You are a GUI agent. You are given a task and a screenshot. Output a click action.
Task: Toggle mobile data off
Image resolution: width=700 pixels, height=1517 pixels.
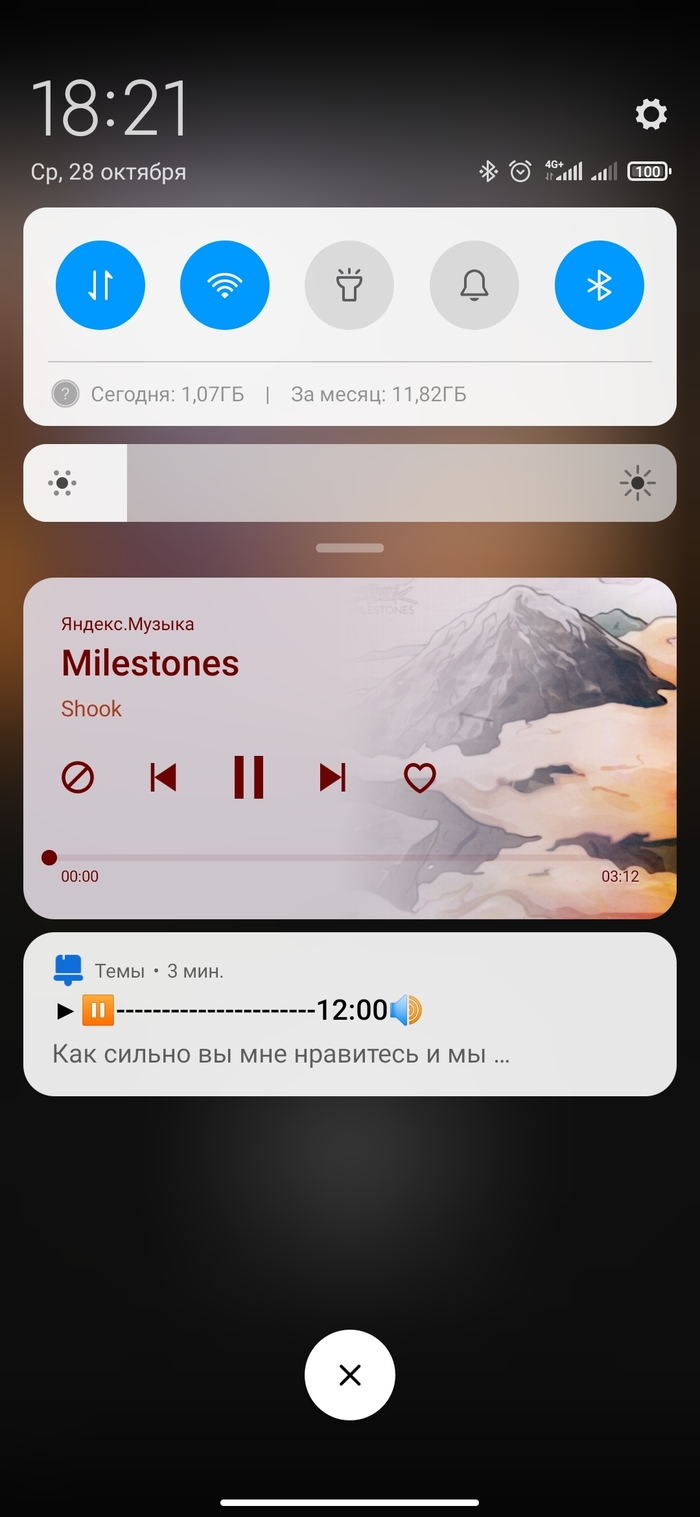[100, 286]
